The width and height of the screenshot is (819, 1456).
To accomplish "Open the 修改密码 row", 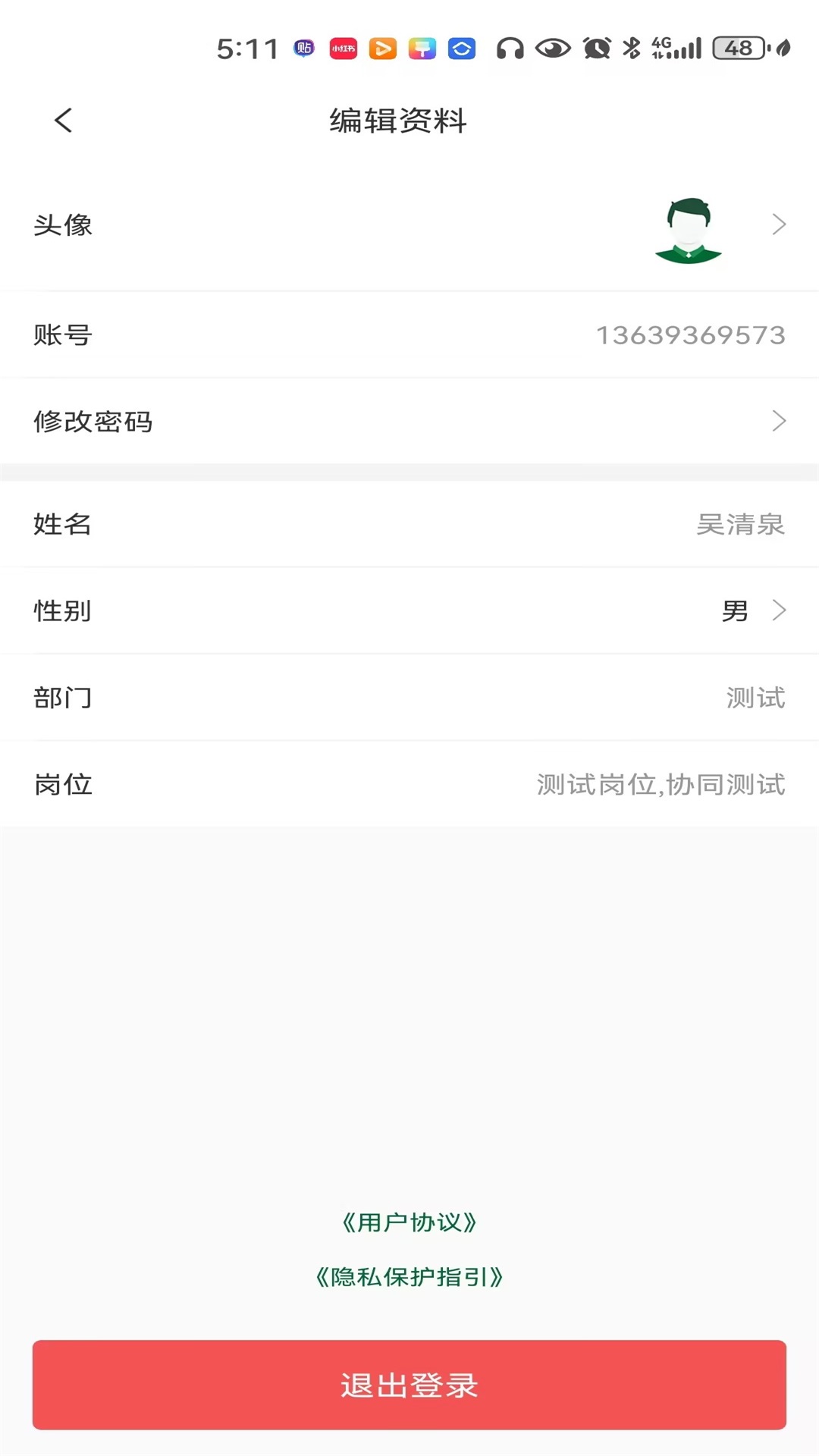I will click(409, 421).
